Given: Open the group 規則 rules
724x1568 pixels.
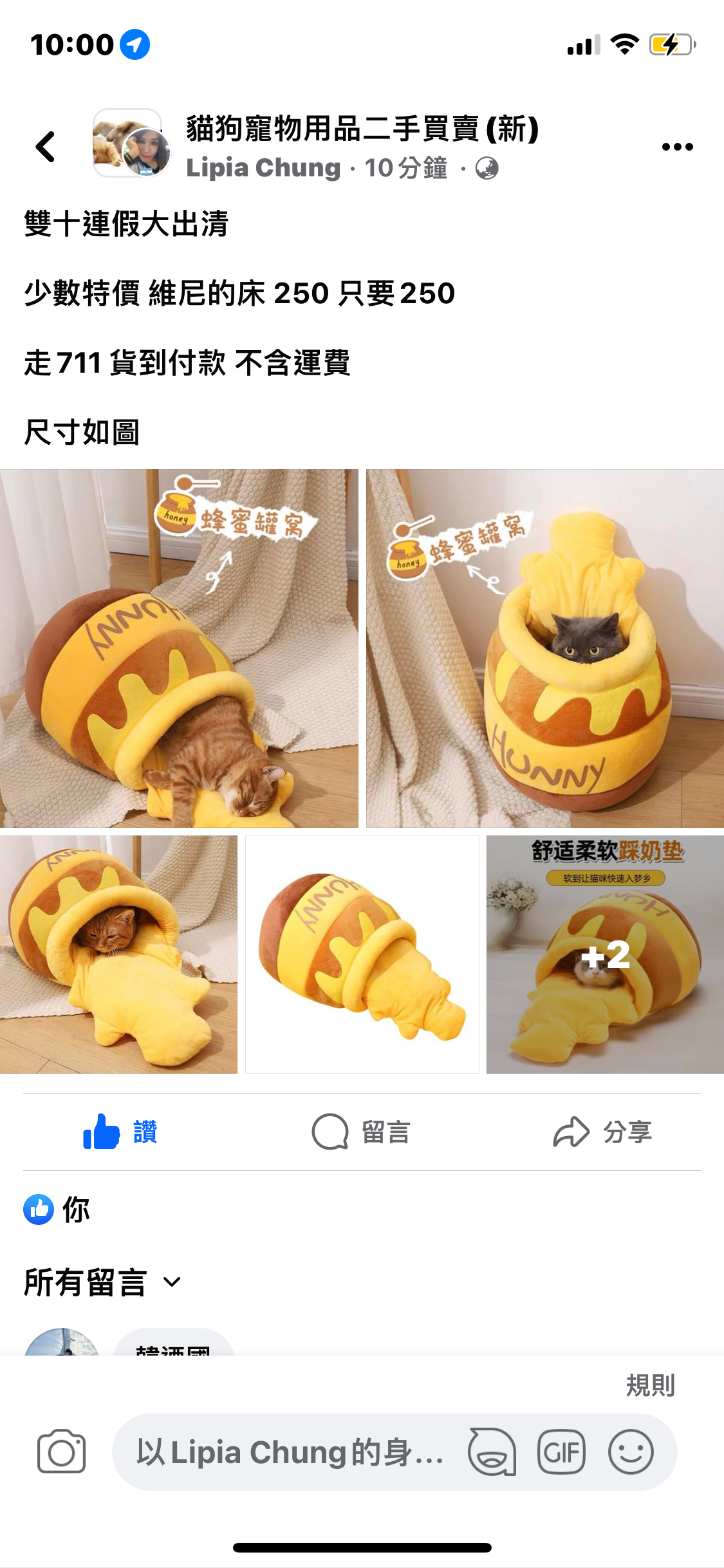Looking at the screenshot, I should 650,1385.
